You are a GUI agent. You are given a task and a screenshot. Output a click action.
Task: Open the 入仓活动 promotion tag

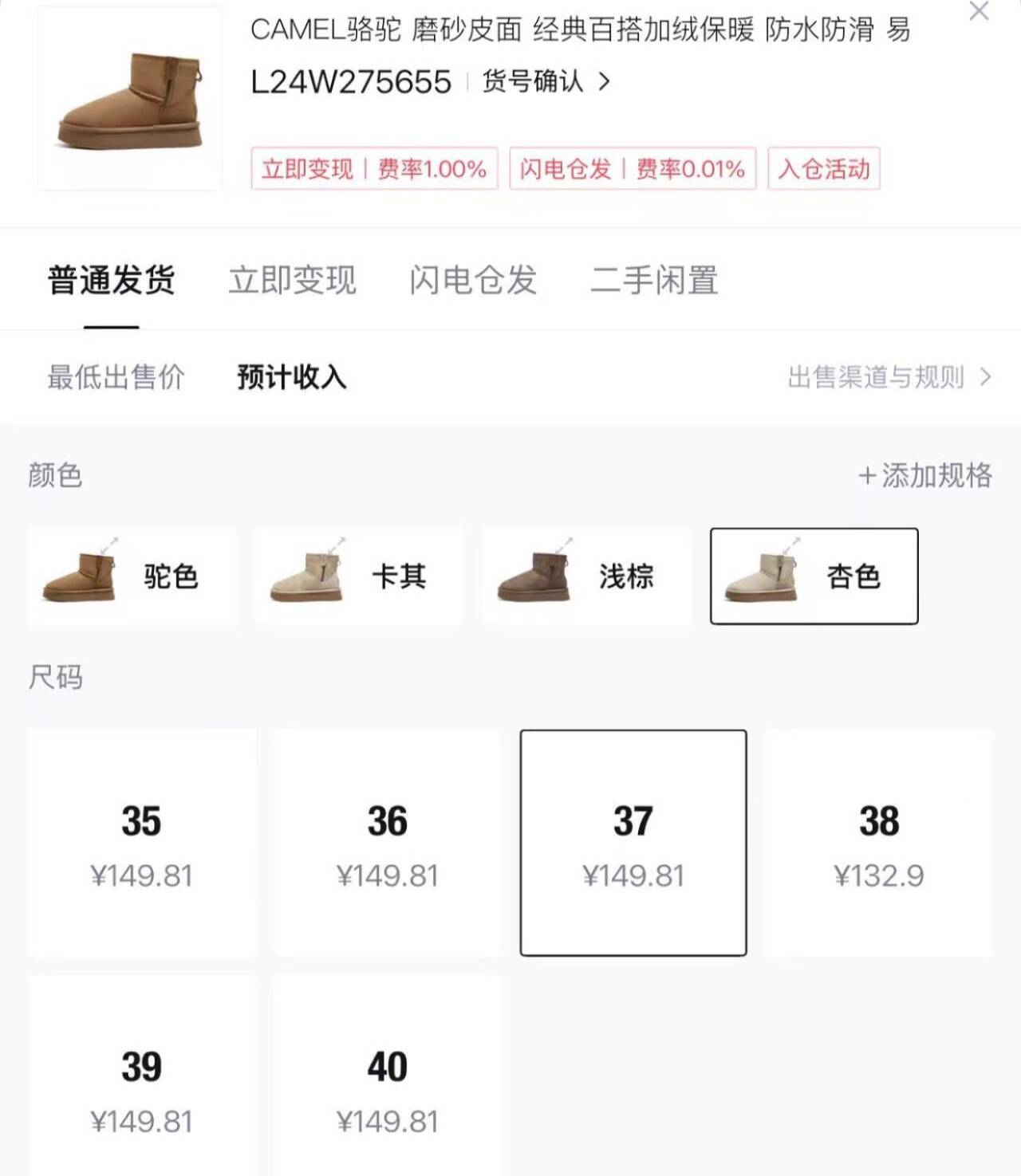[824, 168]
